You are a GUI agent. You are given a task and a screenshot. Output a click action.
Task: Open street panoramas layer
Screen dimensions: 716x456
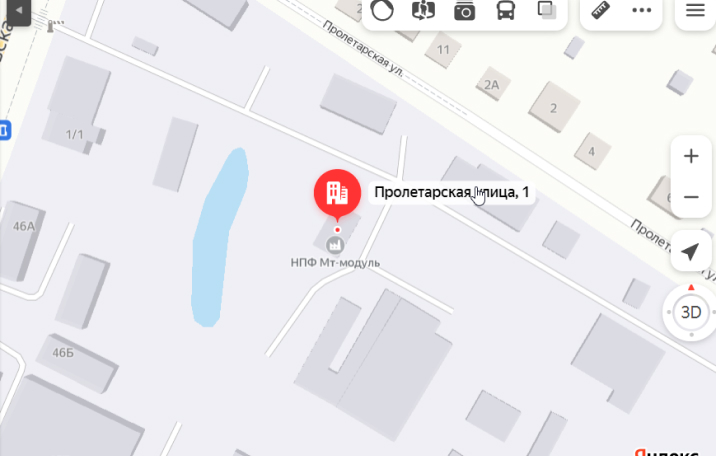click(x=424, y=11)
